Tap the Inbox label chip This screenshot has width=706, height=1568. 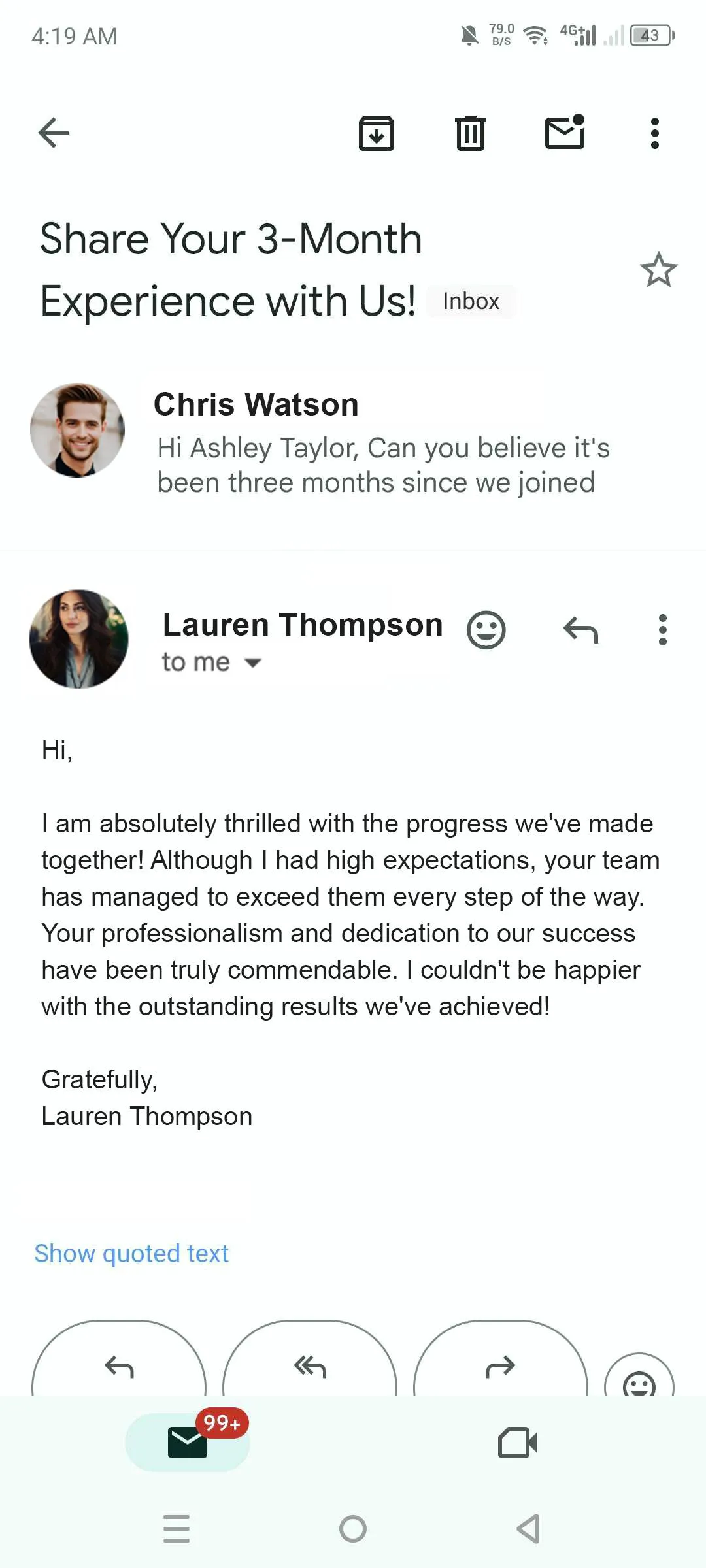pos(471,301)
